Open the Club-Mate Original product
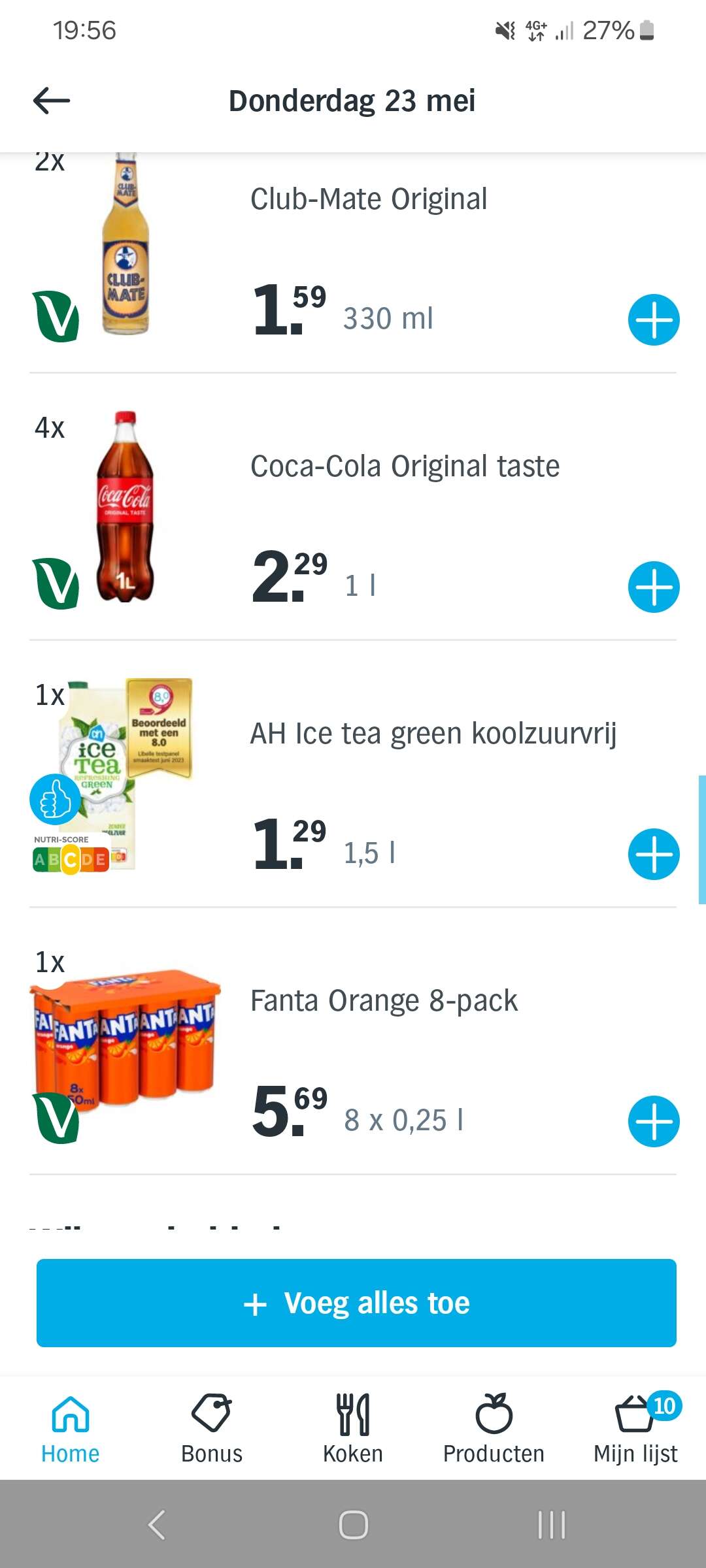 click(x=369, y=199)
